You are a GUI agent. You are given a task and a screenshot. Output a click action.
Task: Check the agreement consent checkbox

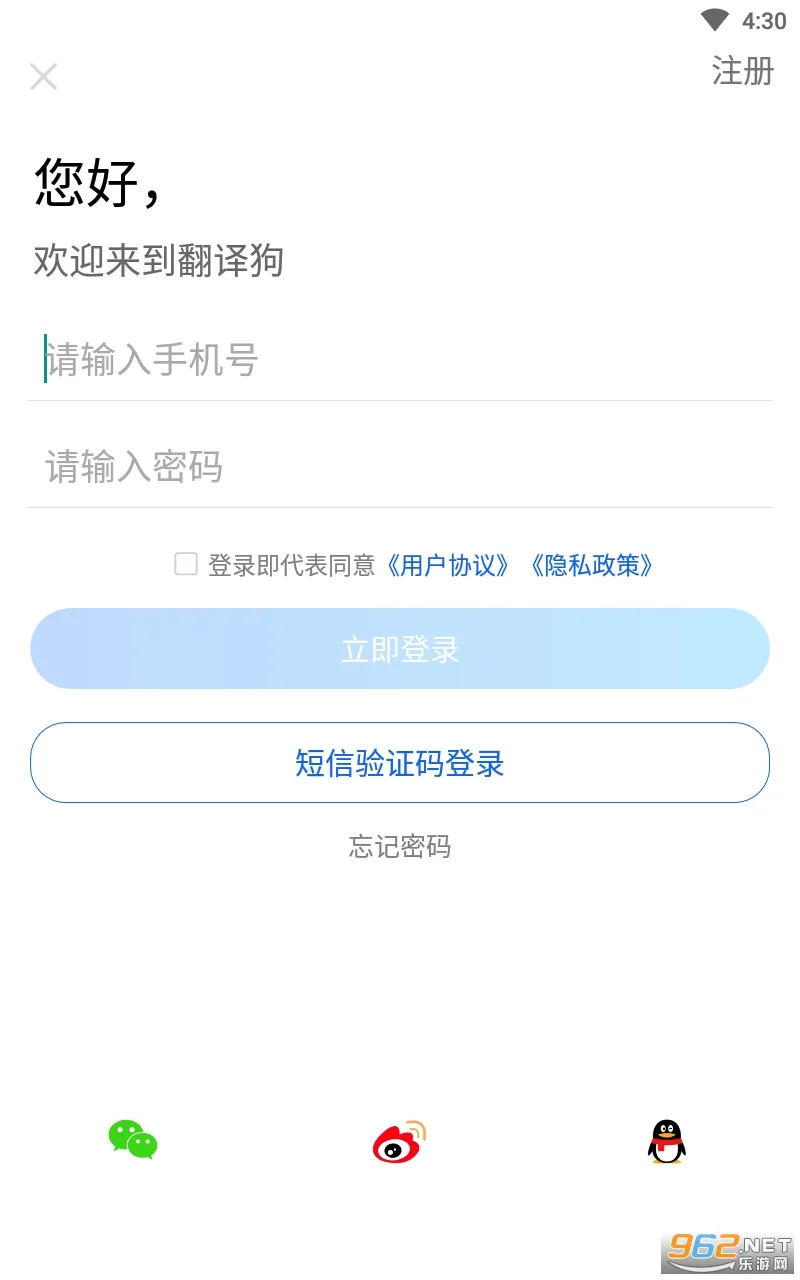[185, 565]
